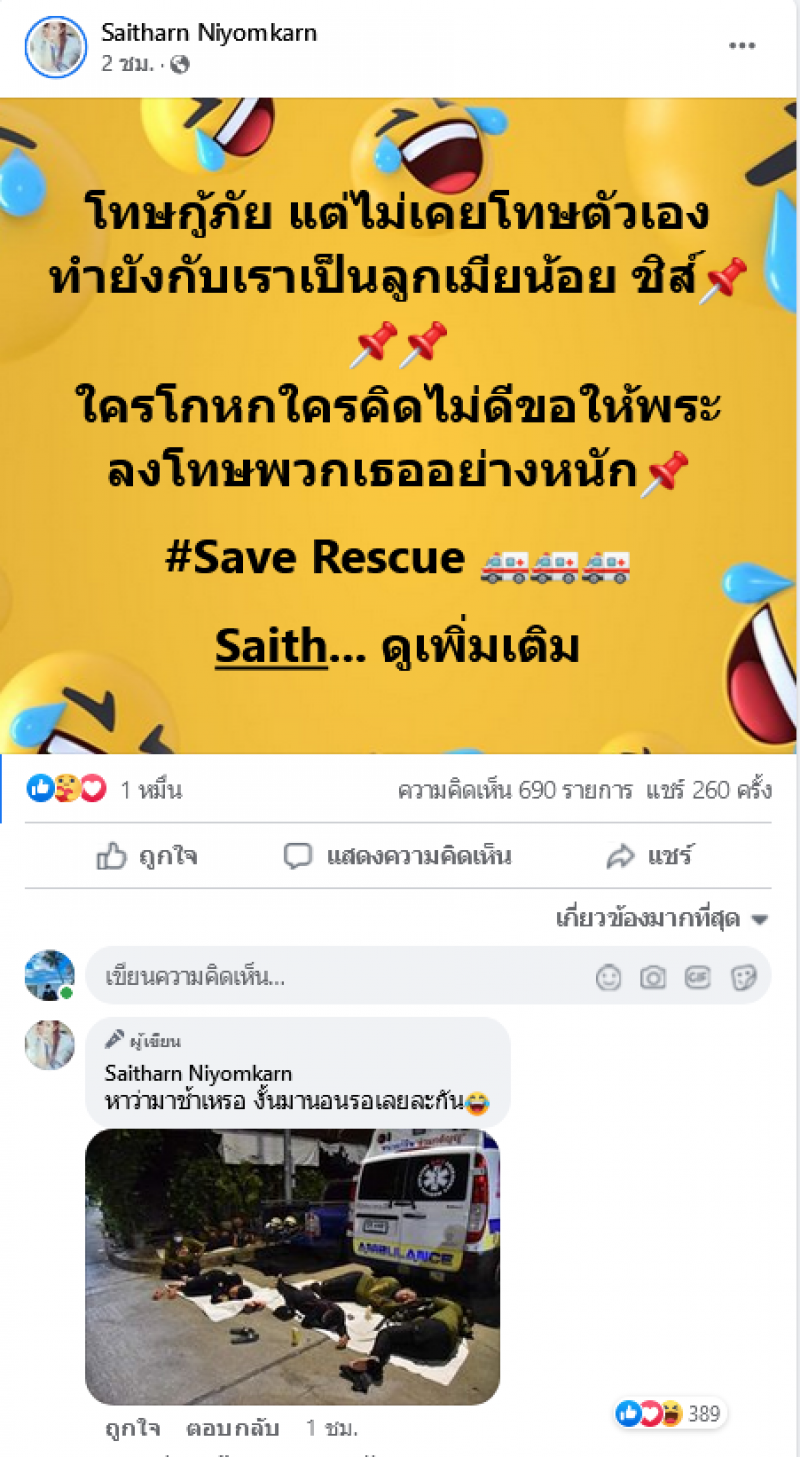This screenshot has height=1457, width=800.
Task: View the 389 reactions on the comment
Action: (670, 1413)
